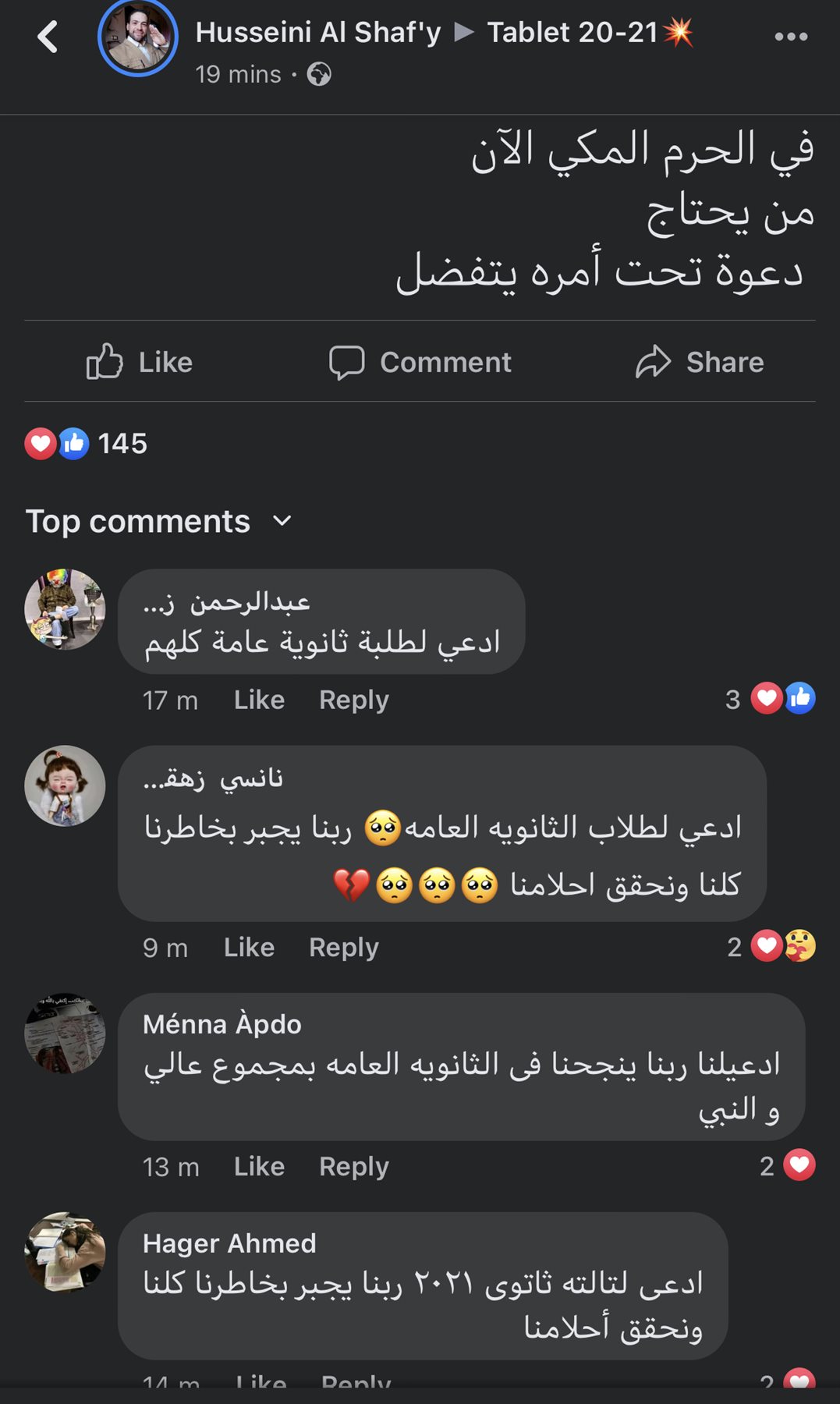
Task: Go back using the top-left arrow
Action: [48, 37]
